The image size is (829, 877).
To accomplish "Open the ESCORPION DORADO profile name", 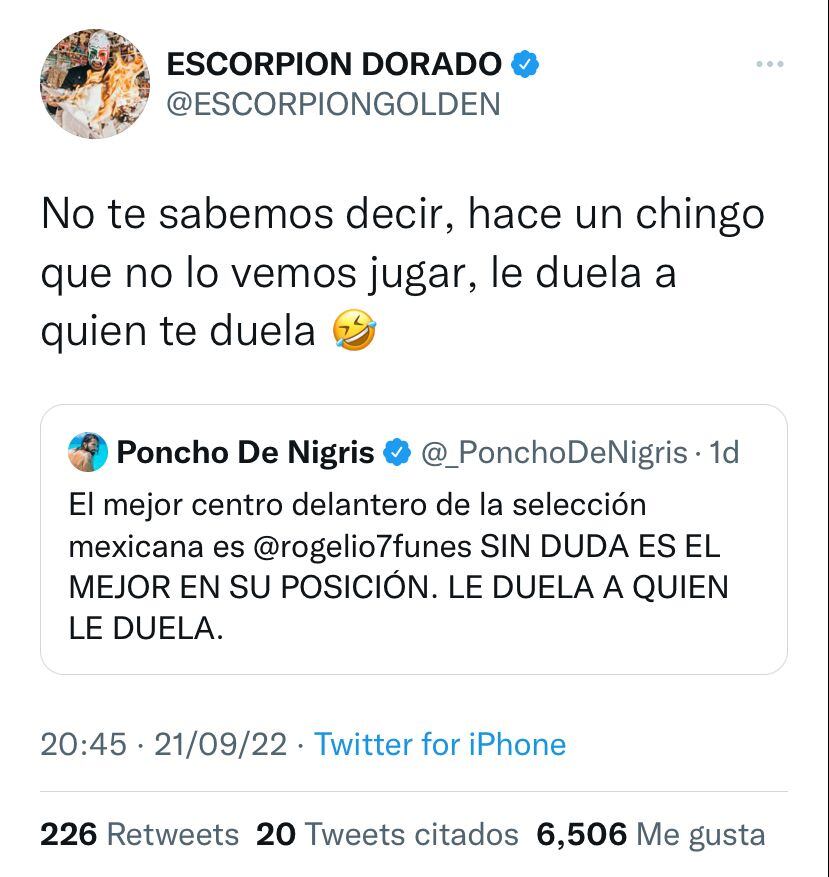I will [x=333, y=64].
